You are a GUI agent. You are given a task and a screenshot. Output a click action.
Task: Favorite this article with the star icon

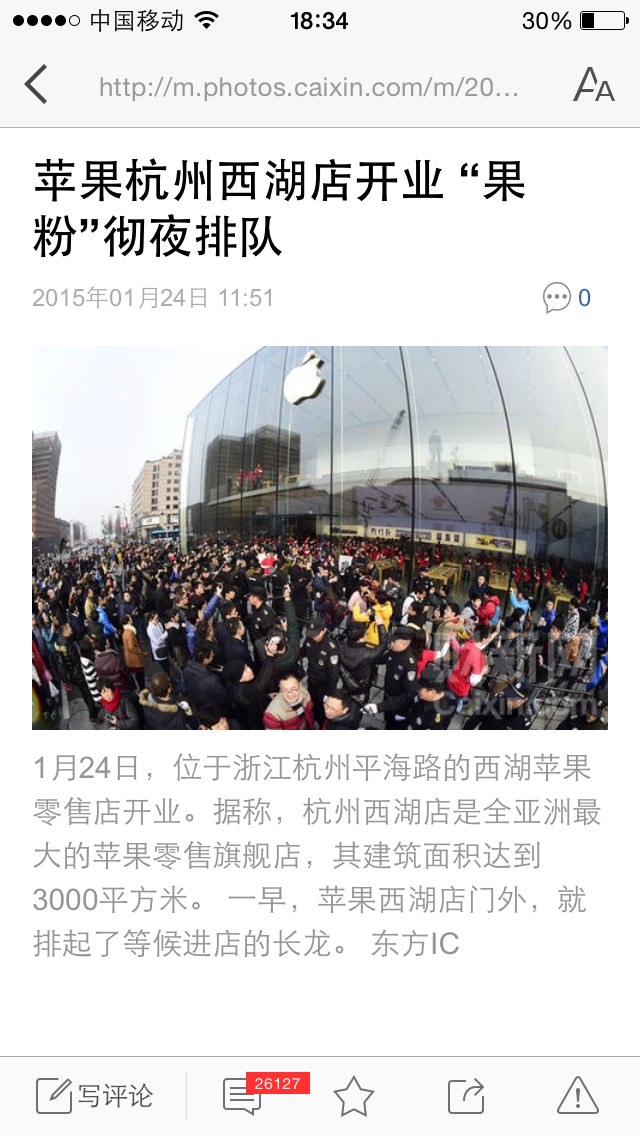point(354,1095)
